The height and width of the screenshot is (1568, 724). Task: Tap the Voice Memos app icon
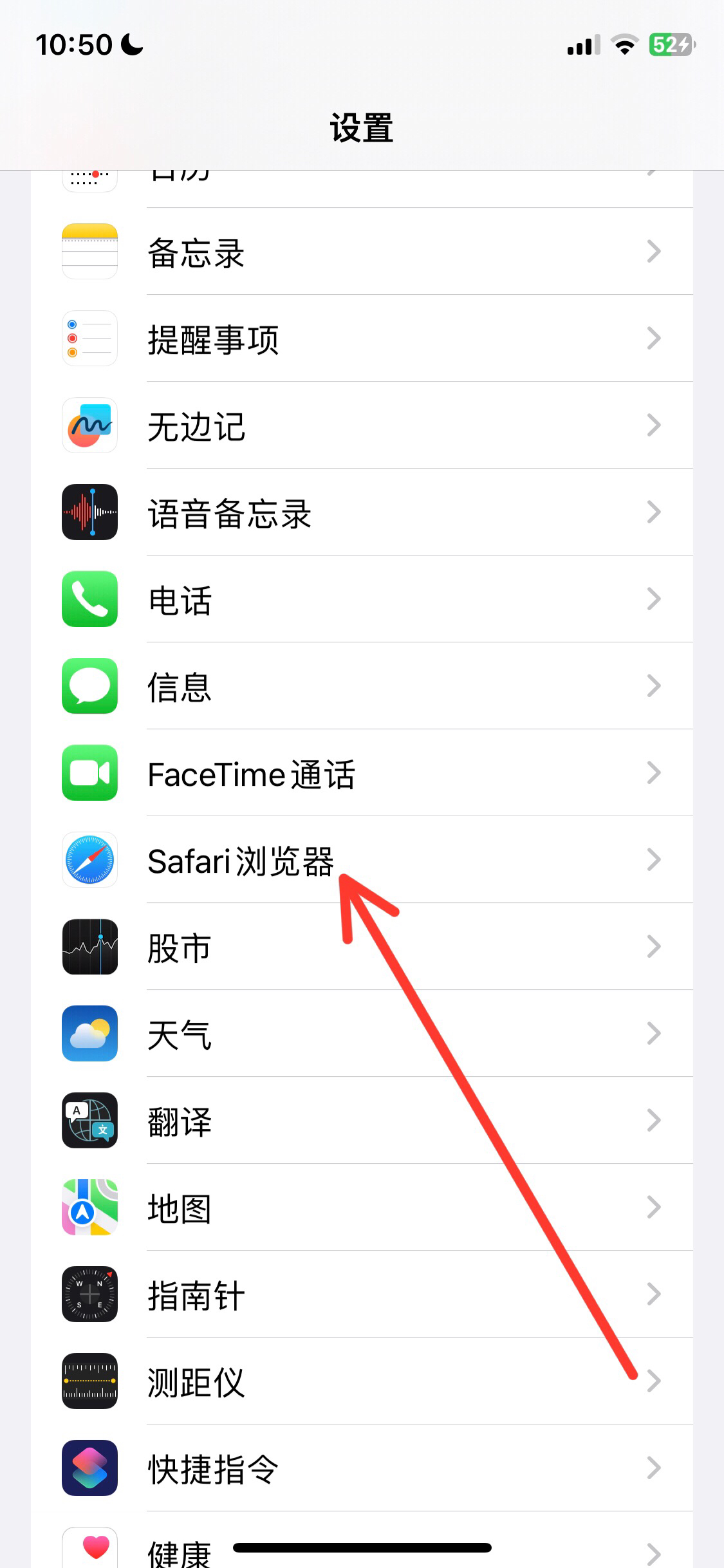click(x=89, y=512)
